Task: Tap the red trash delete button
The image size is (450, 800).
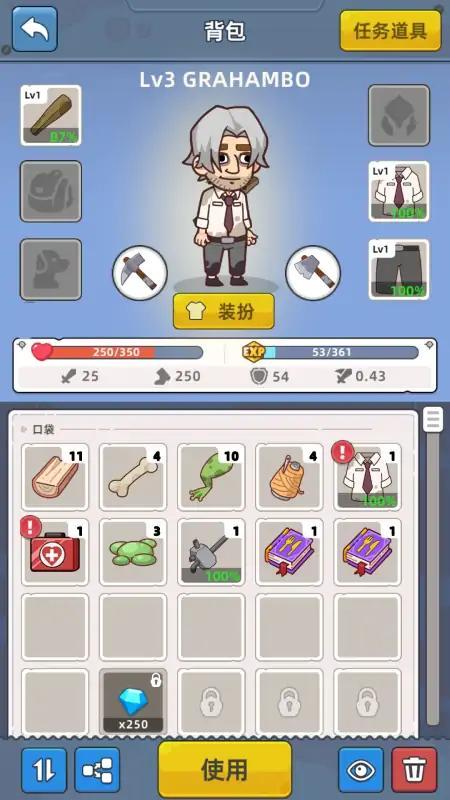Action: 414,770
